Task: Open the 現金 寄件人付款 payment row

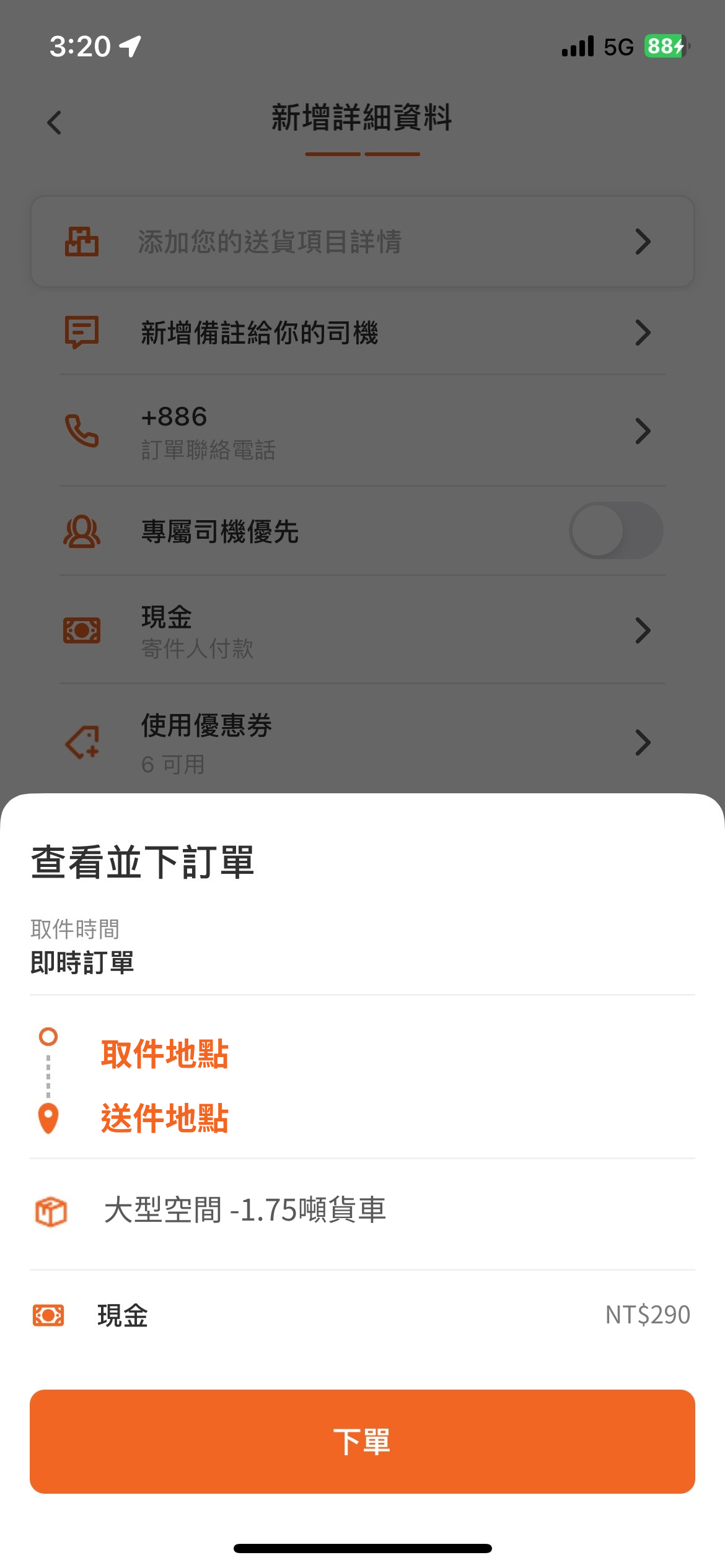Action: pos(362,630)
